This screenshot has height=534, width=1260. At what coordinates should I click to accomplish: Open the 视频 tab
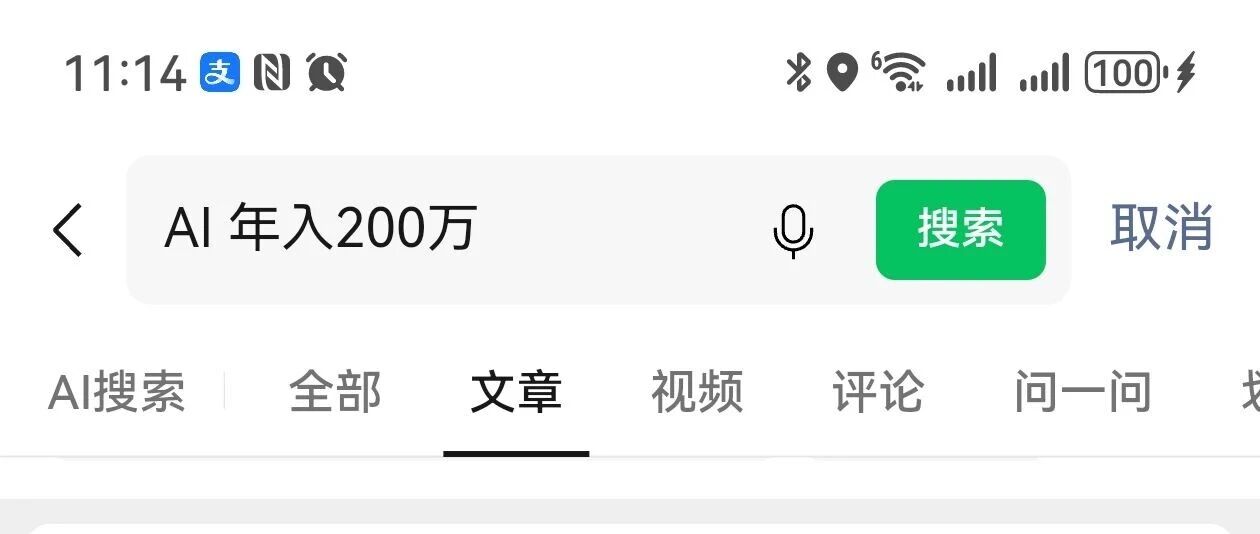coord(697,392)
